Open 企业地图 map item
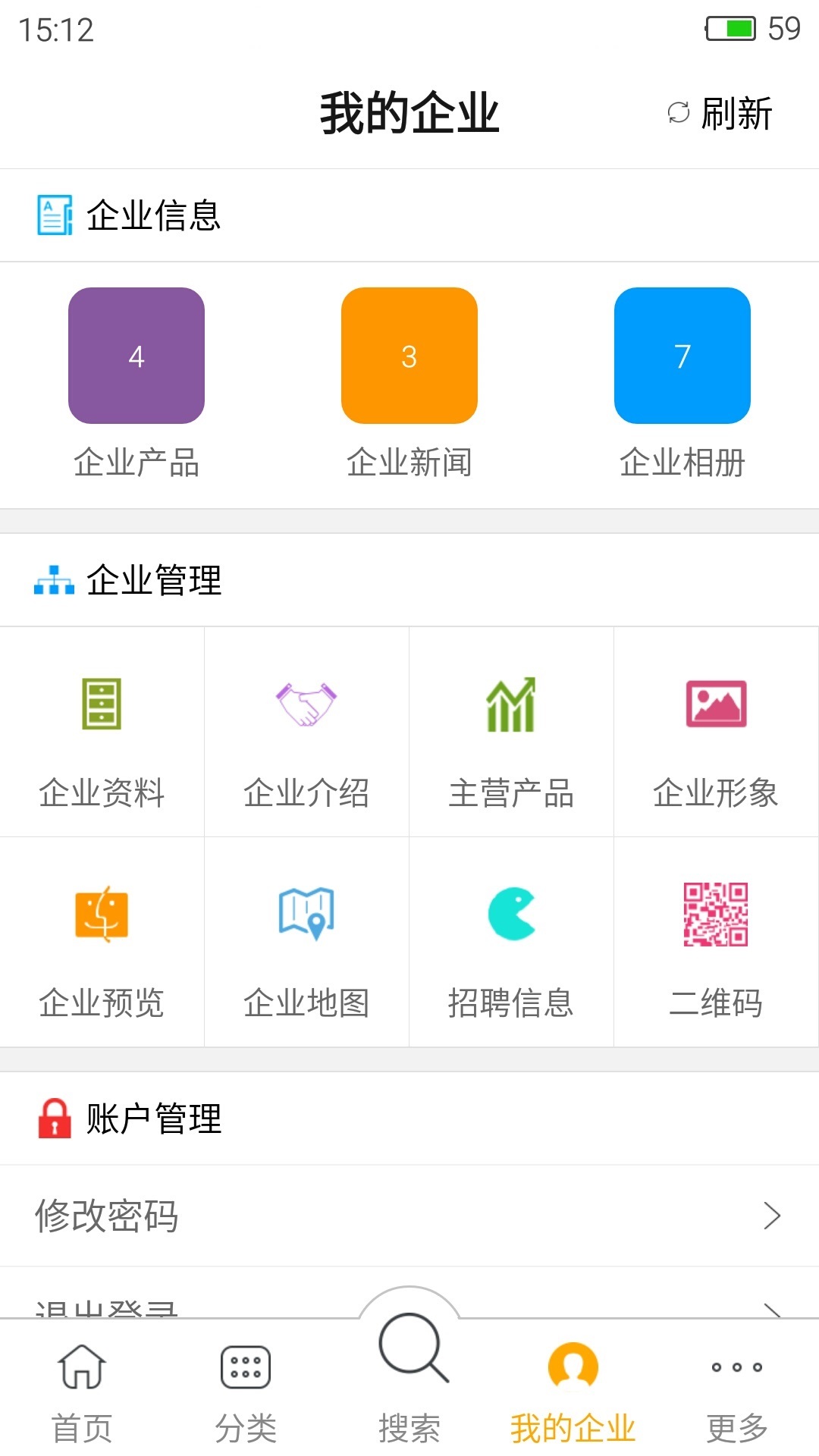 [306, 942]
